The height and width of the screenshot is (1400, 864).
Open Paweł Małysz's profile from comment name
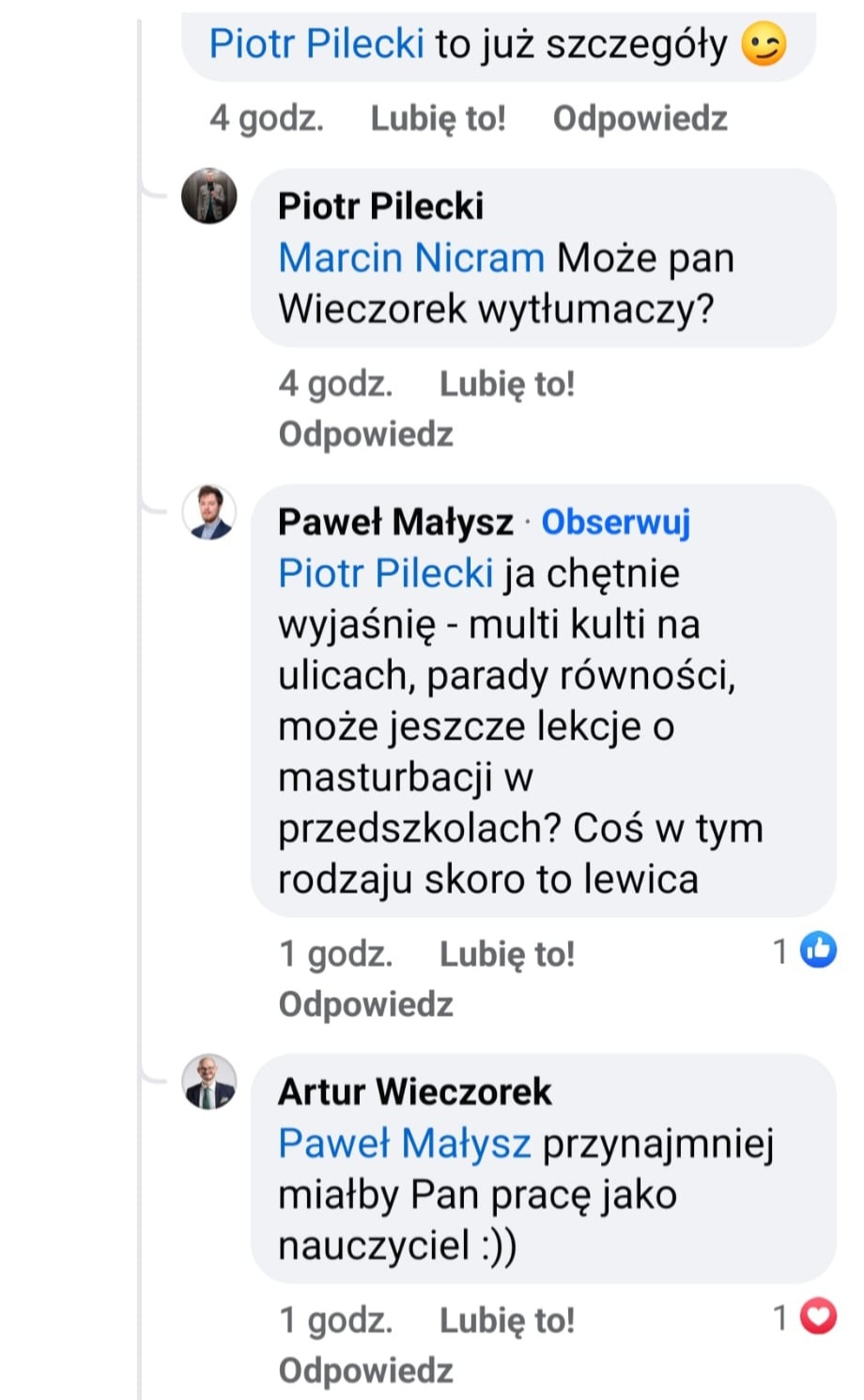pyautogui.click(x=395, y=521)
